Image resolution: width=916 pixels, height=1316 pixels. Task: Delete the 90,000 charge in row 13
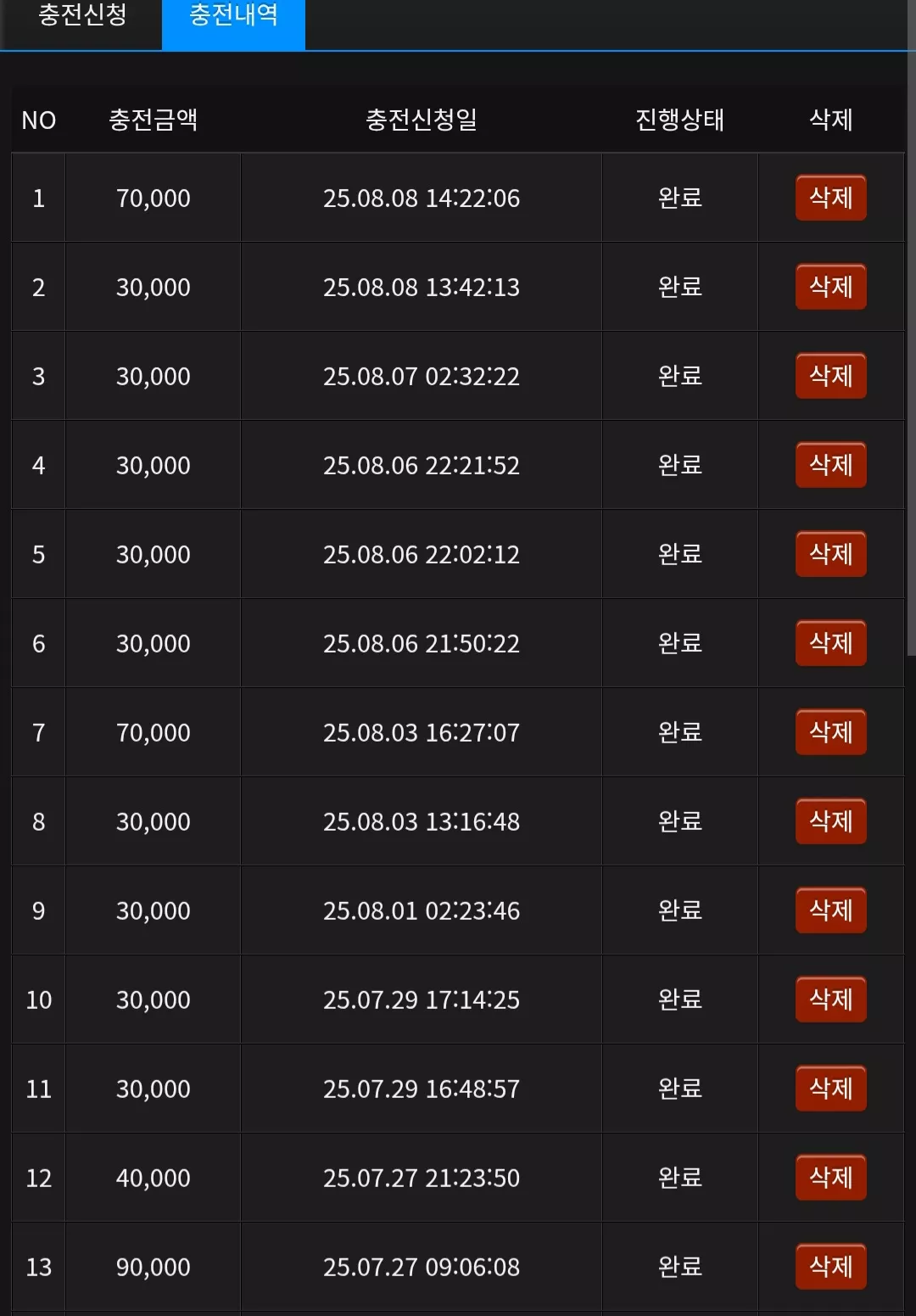point(831,1267)
